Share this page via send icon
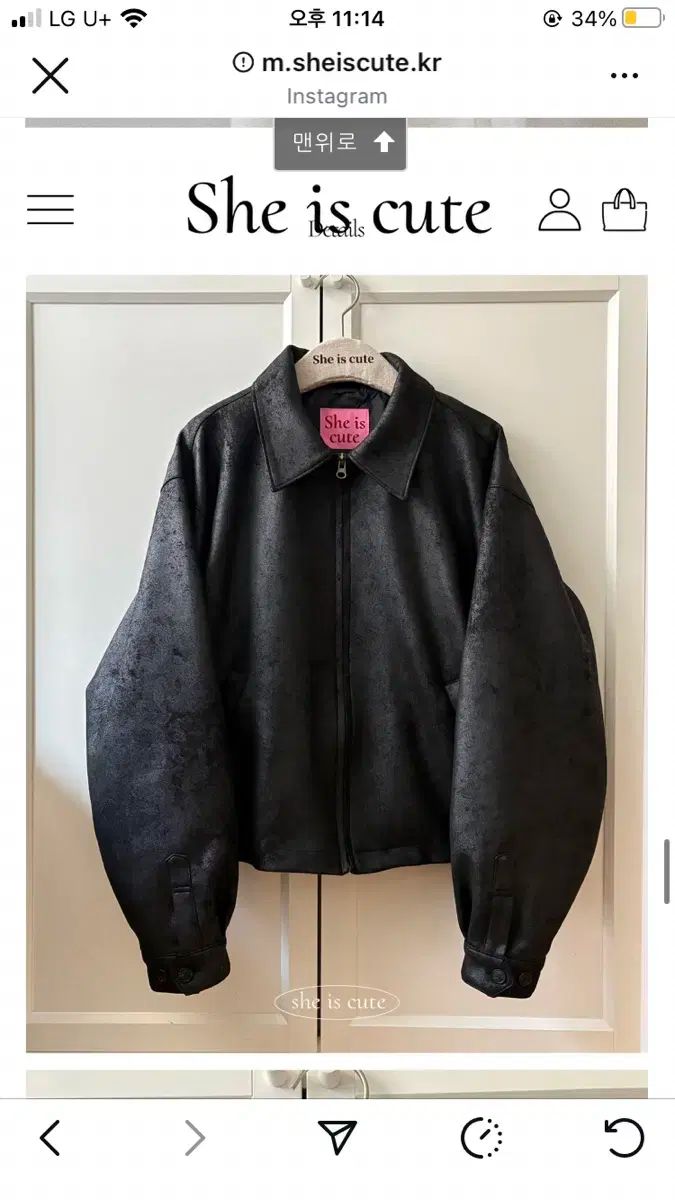 pos(338,1138)
